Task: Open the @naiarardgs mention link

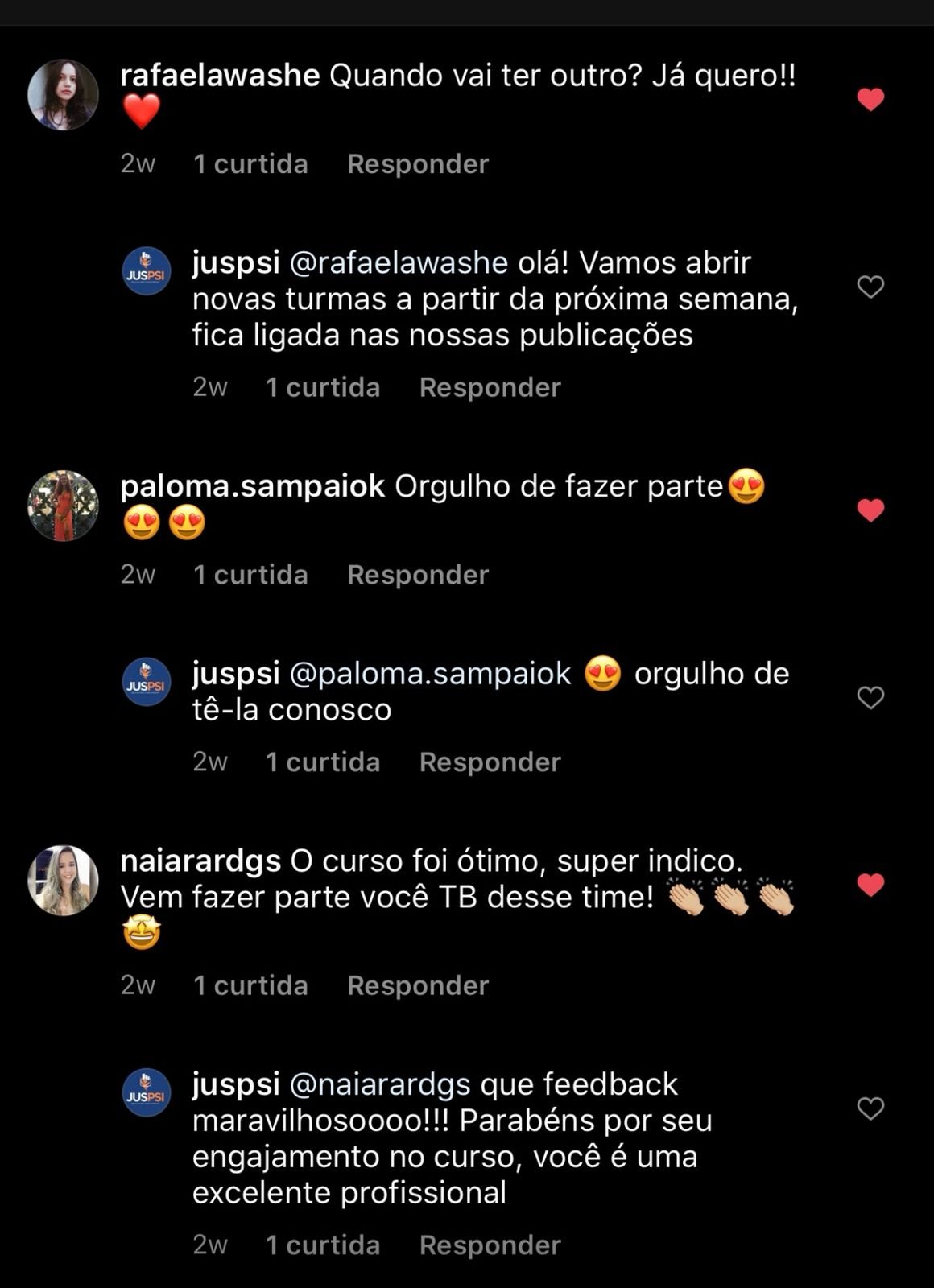Action: (x=379, y=1084)
